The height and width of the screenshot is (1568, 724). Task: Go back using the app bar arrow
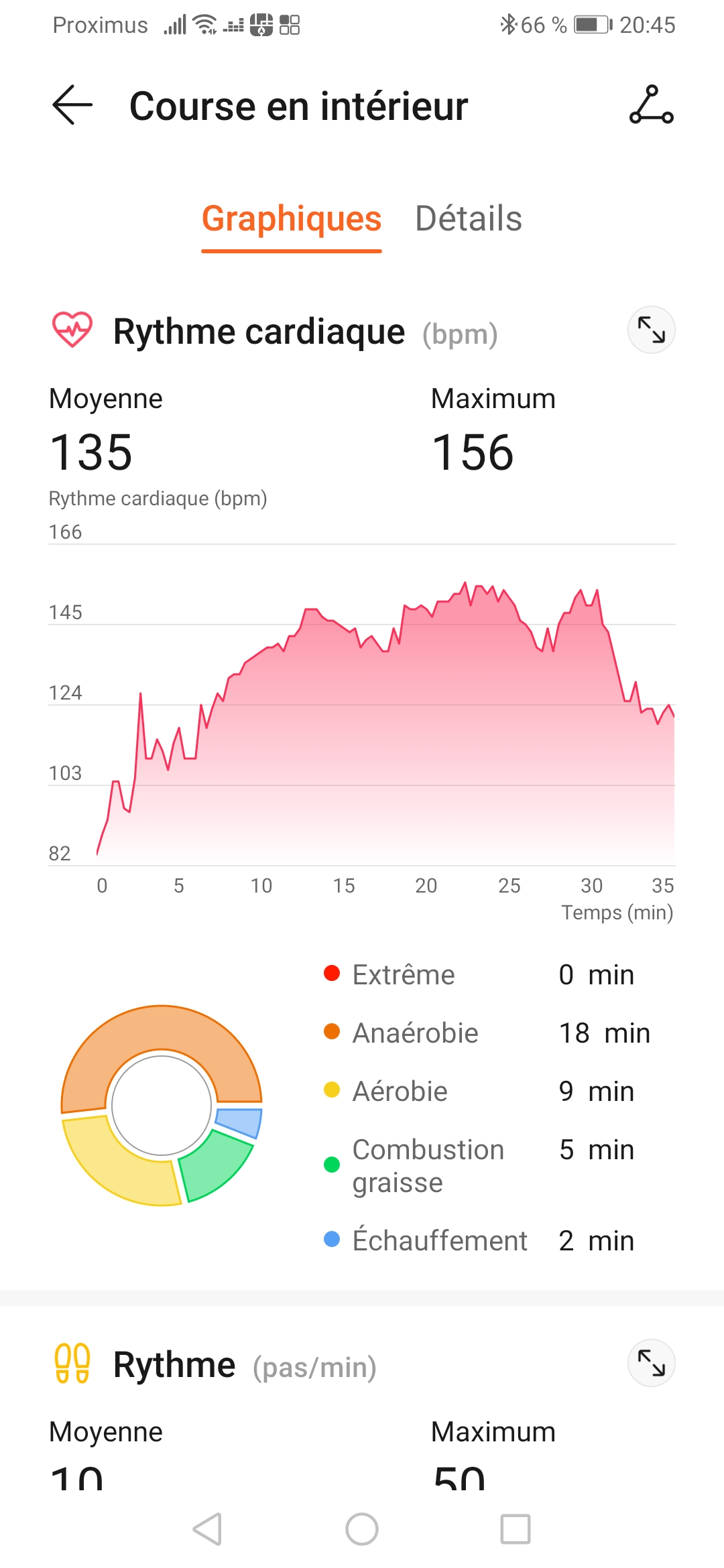(x=72, y=105)
